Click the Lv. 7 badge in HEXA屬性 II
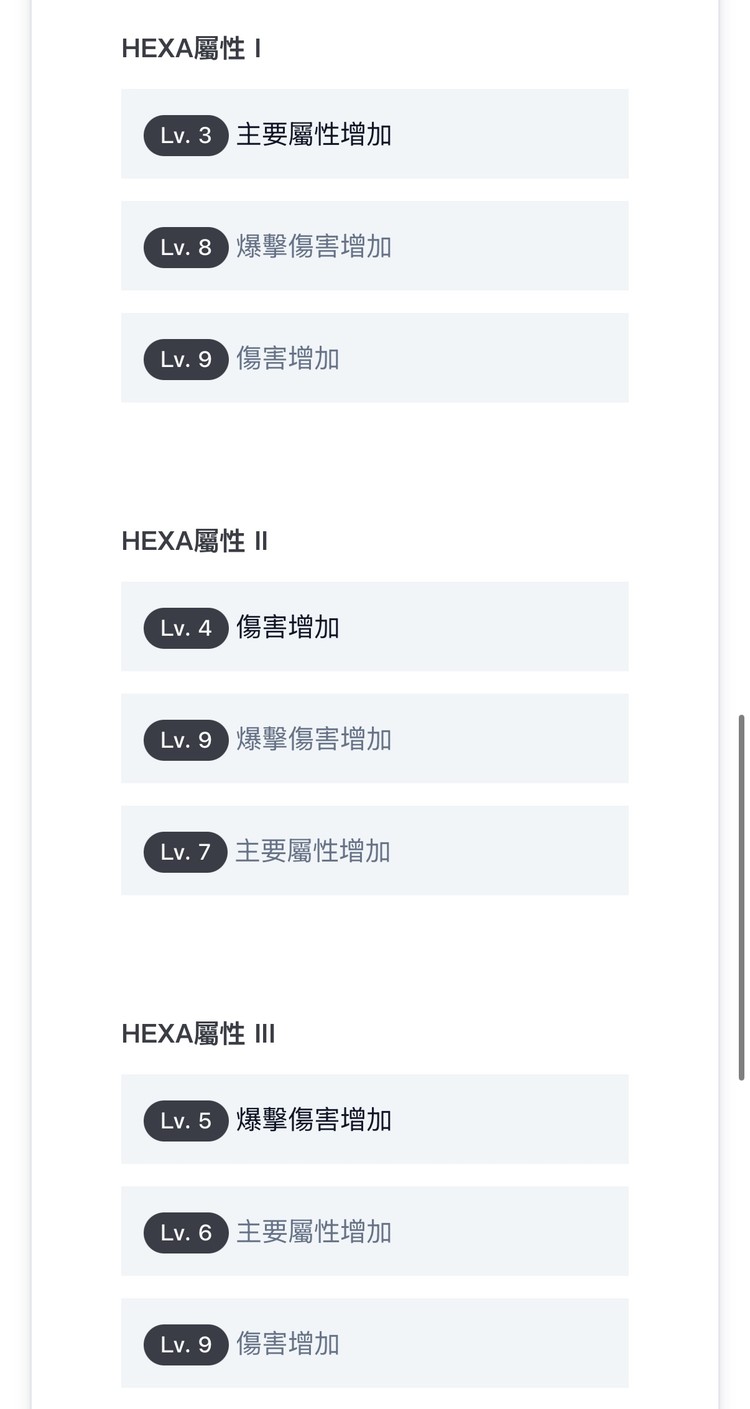 click(186, 851)
